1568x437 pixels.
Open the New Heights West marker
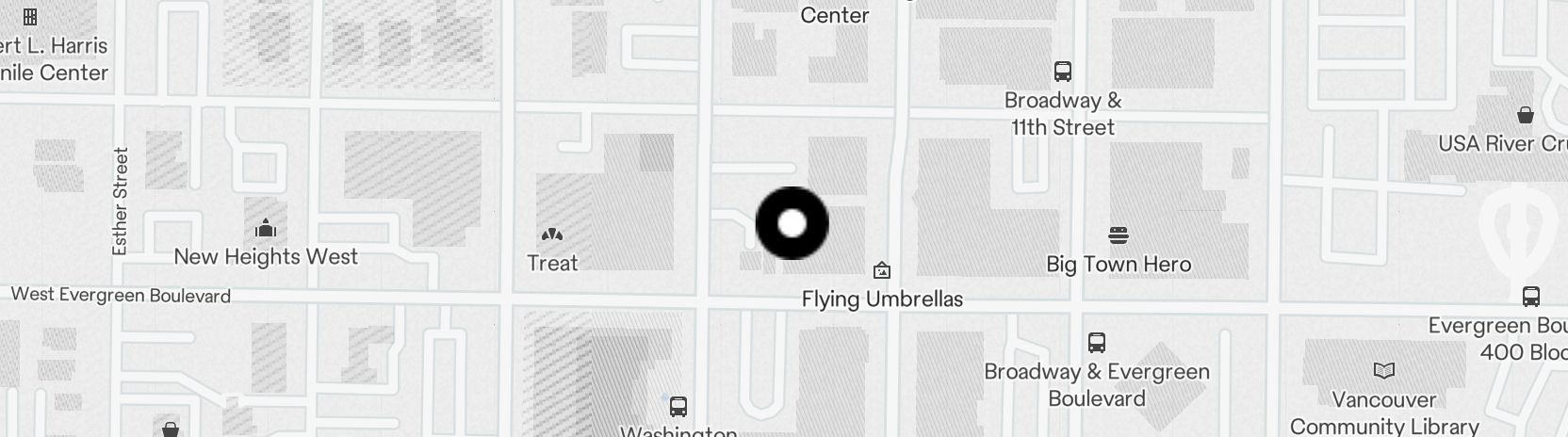pos(266,229)
